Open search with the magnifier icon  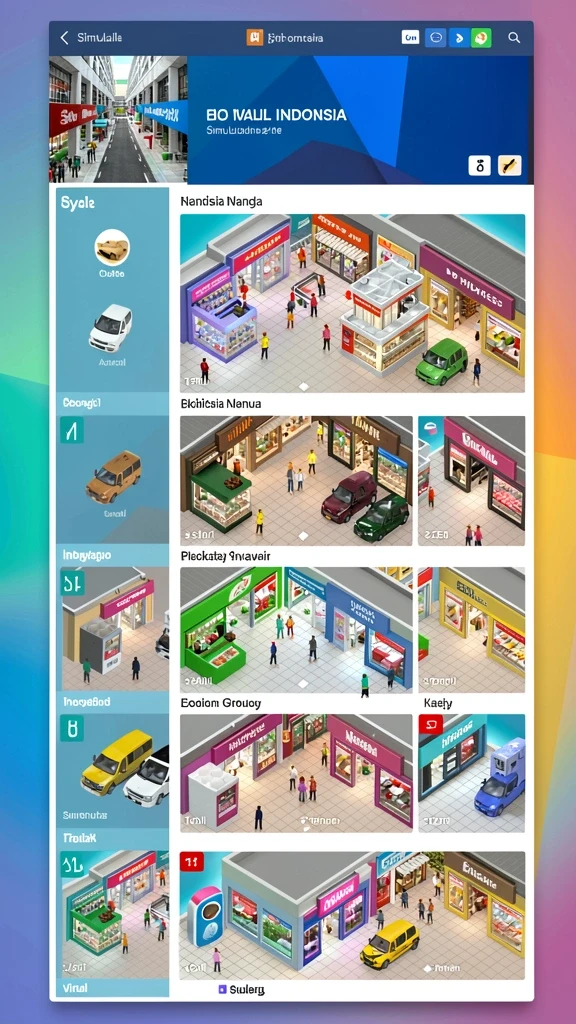514,38
